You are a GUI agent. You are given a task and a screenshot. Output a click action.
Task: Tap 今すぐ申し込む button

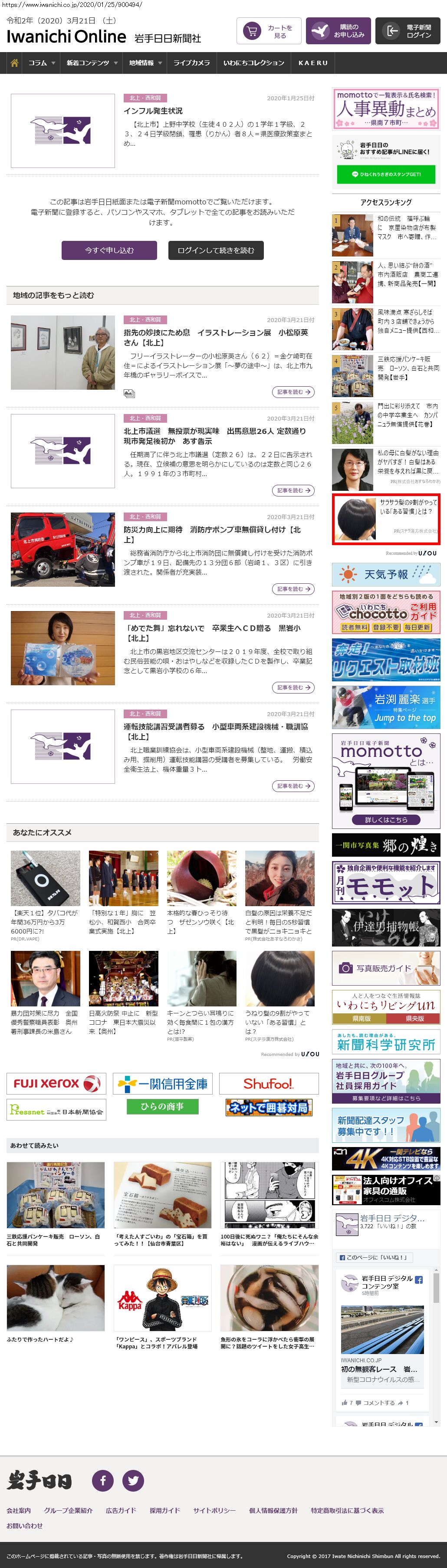point(109,250)
